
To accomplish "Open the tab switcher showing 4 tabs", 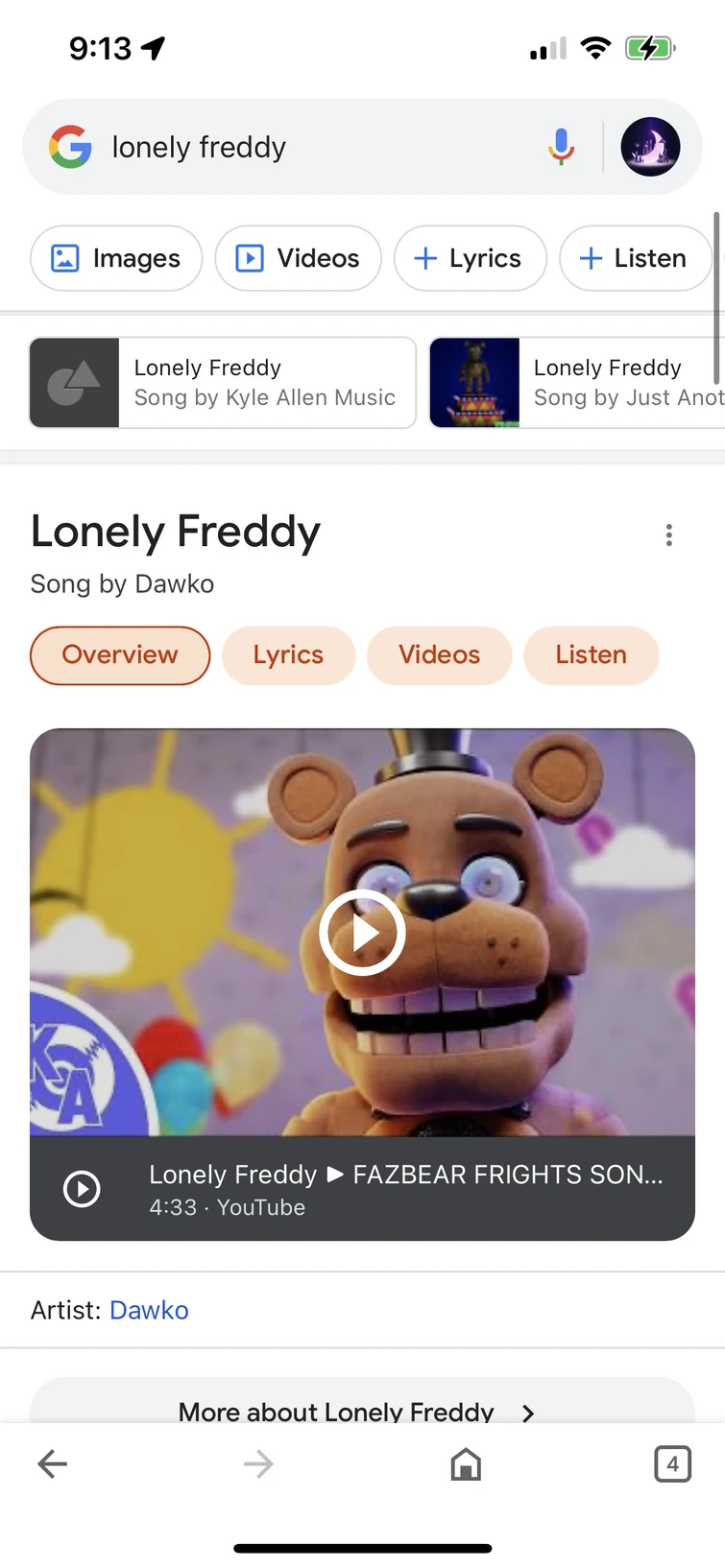I will point(672,1463).
